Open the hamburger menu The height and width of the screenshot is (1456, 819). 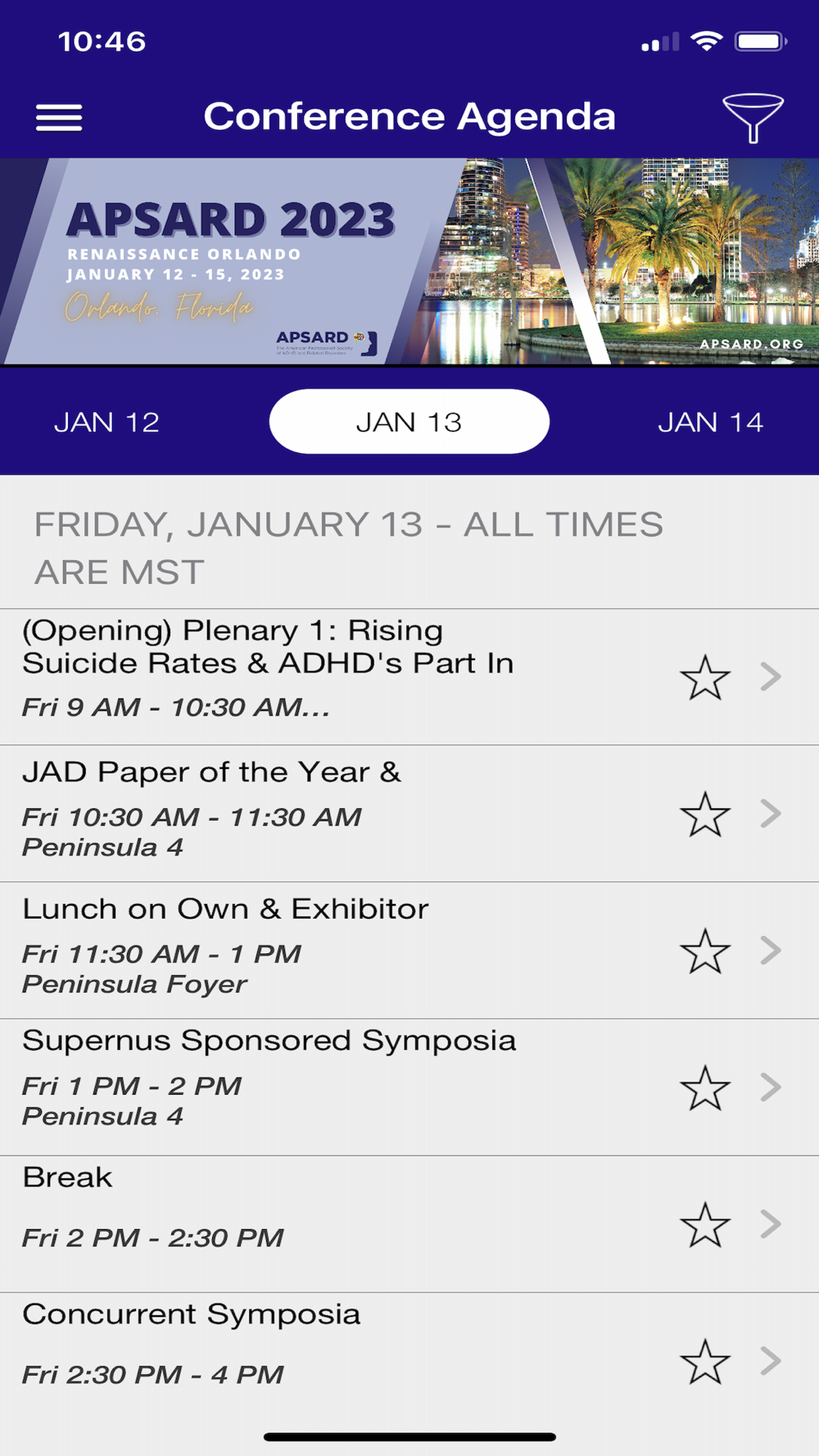pyautogui.click(x=59, y=118)
